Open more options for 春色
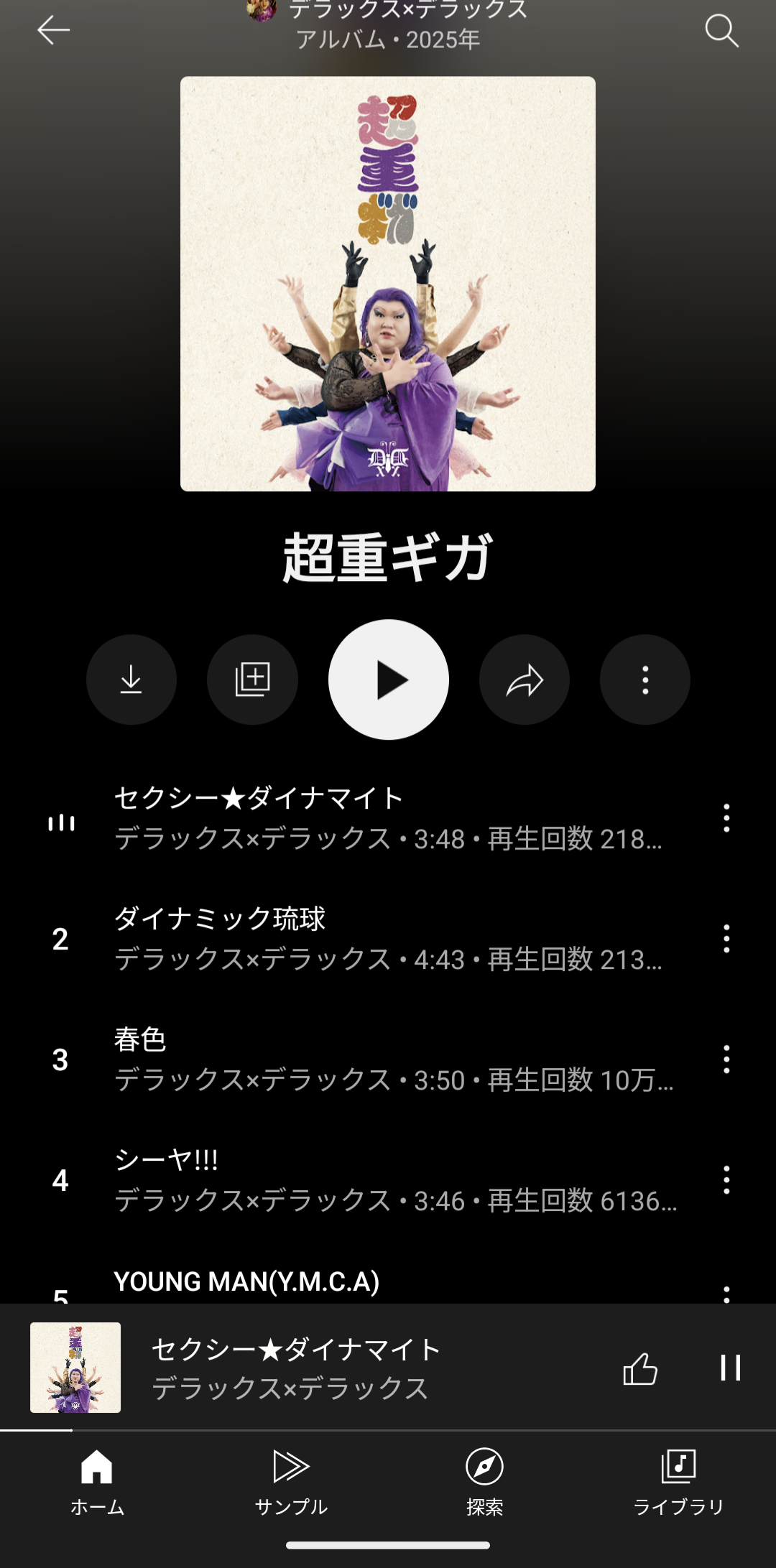 pyautogui.click(x=726, y=1059)
